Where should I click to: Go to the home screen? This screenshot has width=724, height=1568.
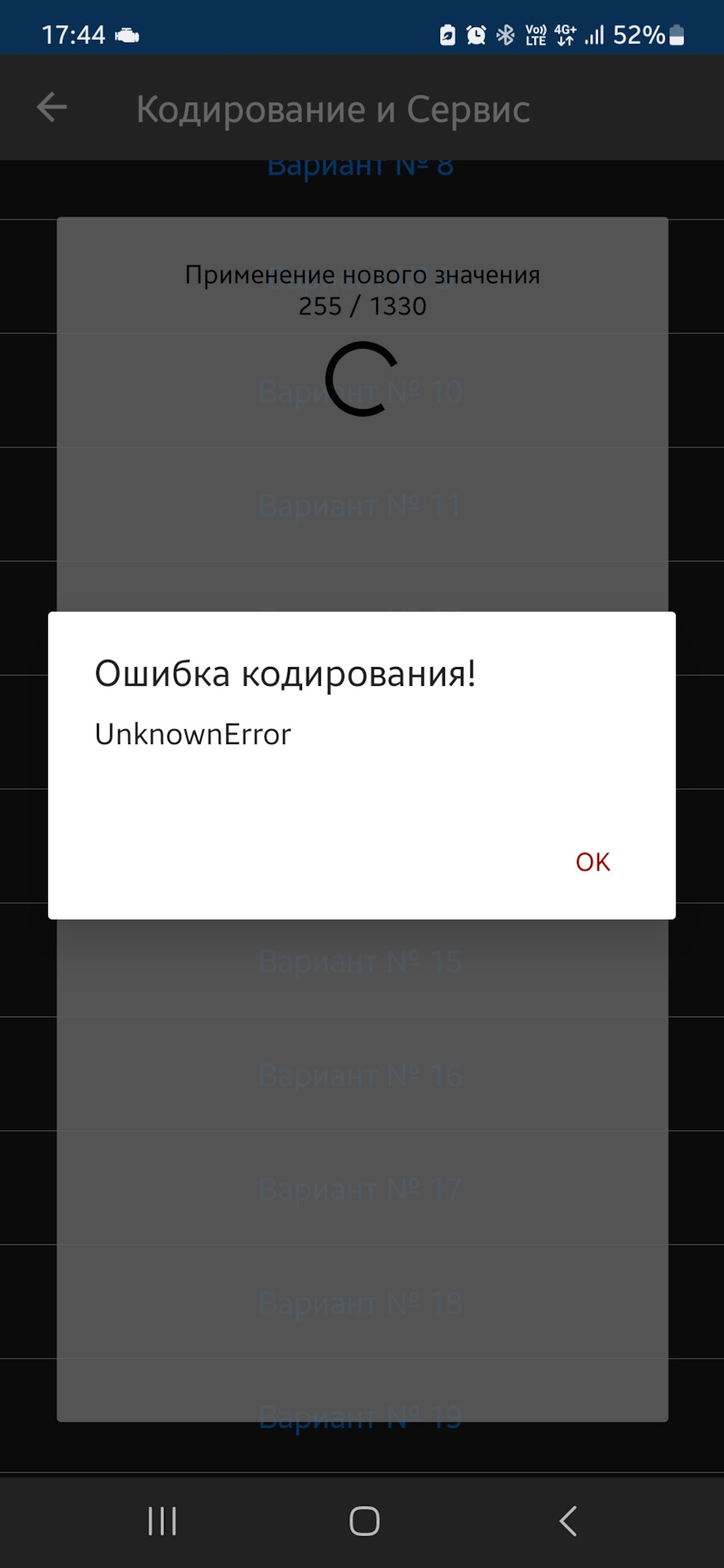click(x=364, y=1521)
